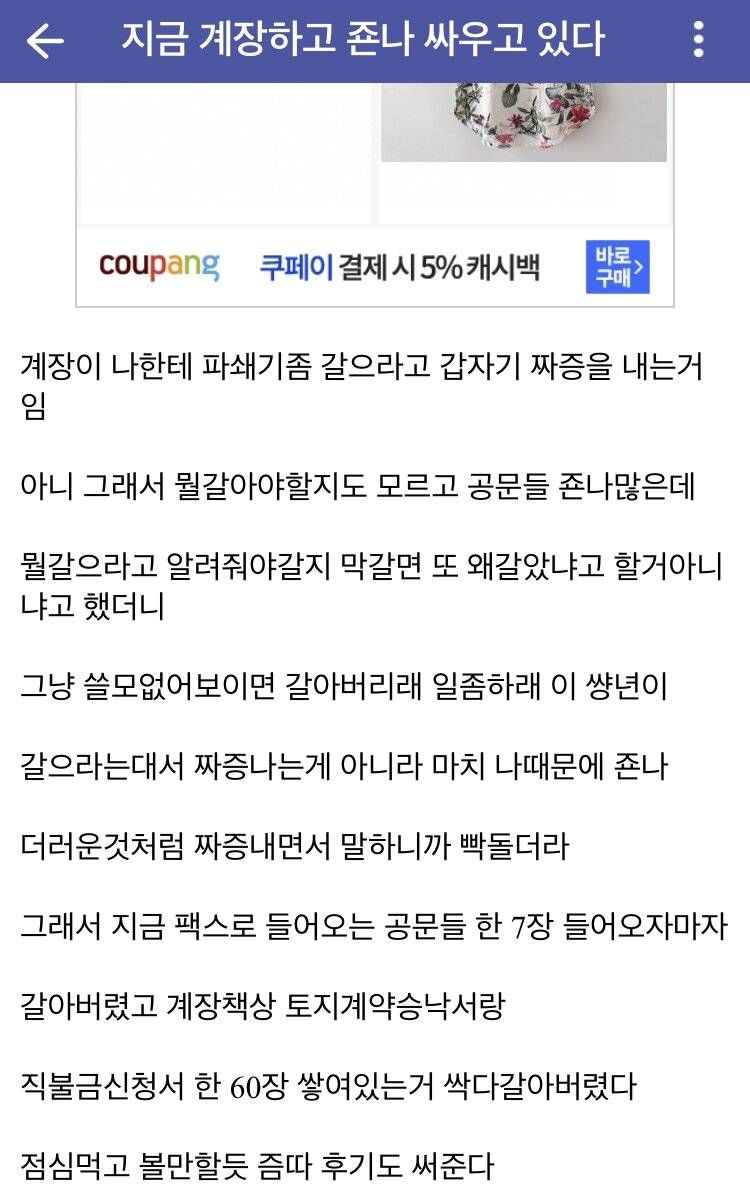This screenshot has width=750, height=1185.
Task: Tap the 바로구매 button in Coupang ad
Action: point(617,267)
